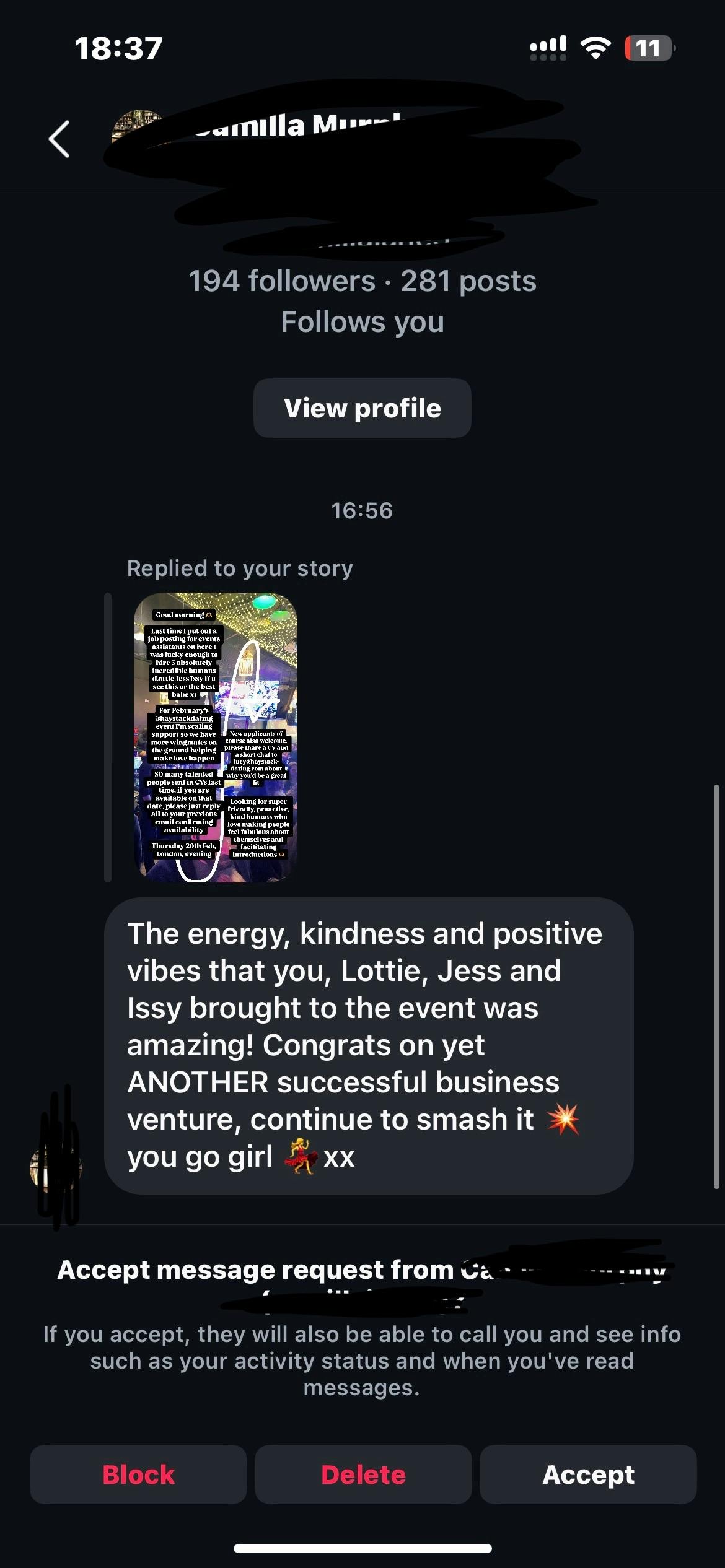Open the replied story thumbnail

(x=216, y=737)
